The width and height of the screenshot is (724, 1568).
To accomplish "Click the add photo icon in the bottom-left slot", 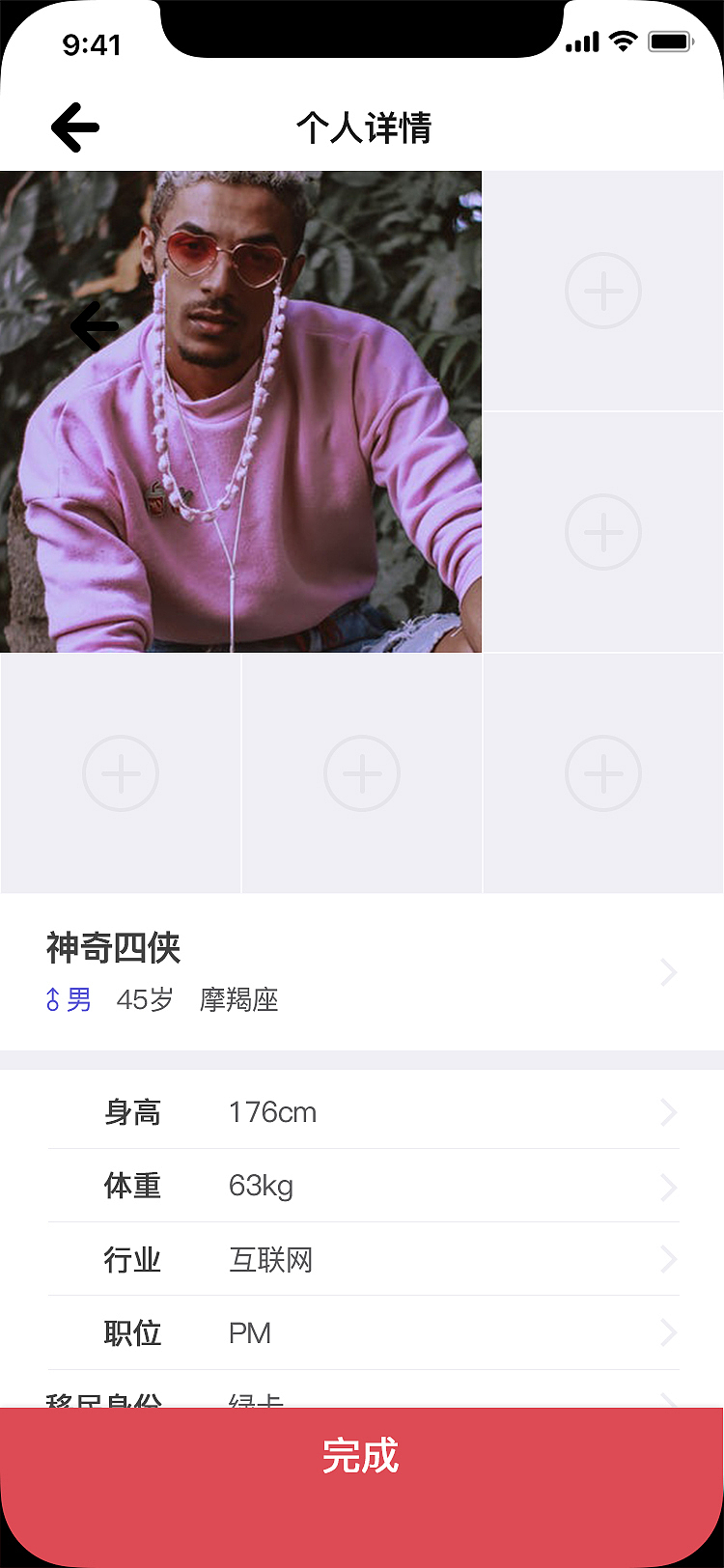I will (120, 772).
